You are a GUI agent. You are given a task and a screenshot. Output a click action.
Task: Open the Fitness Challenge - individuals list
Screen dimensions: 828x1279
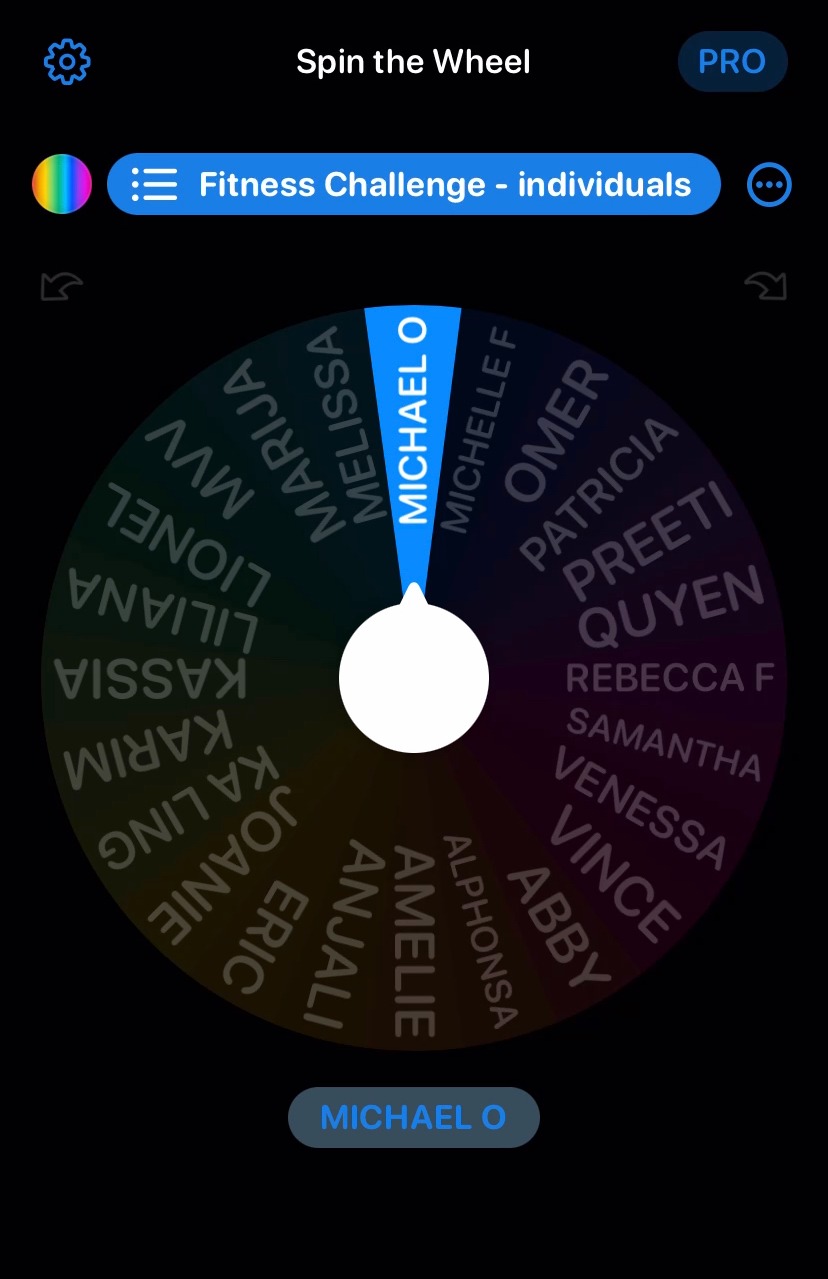(x=414, y=184)
